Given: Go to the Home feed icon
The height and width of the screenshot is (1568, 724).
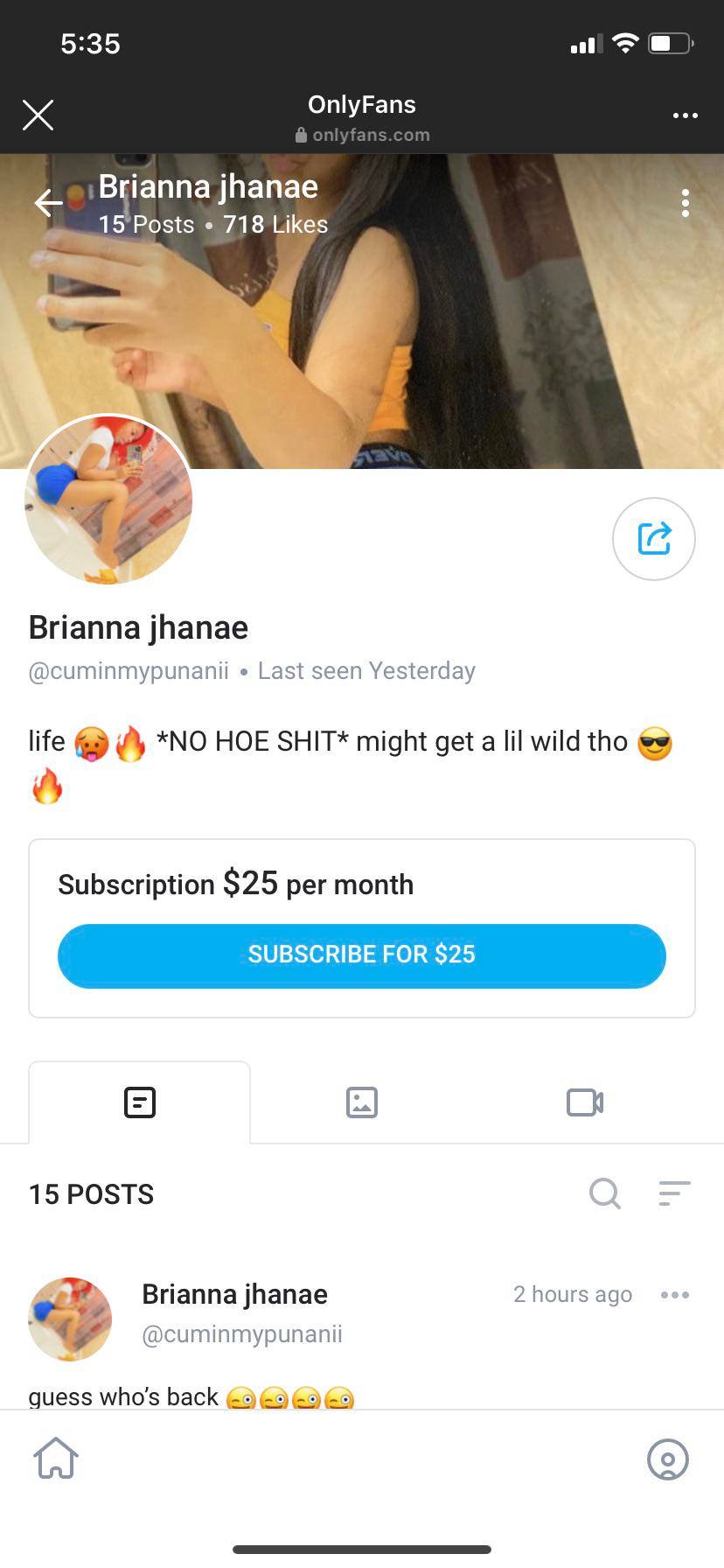Looking at the screenshot, I should [56, 1459].
